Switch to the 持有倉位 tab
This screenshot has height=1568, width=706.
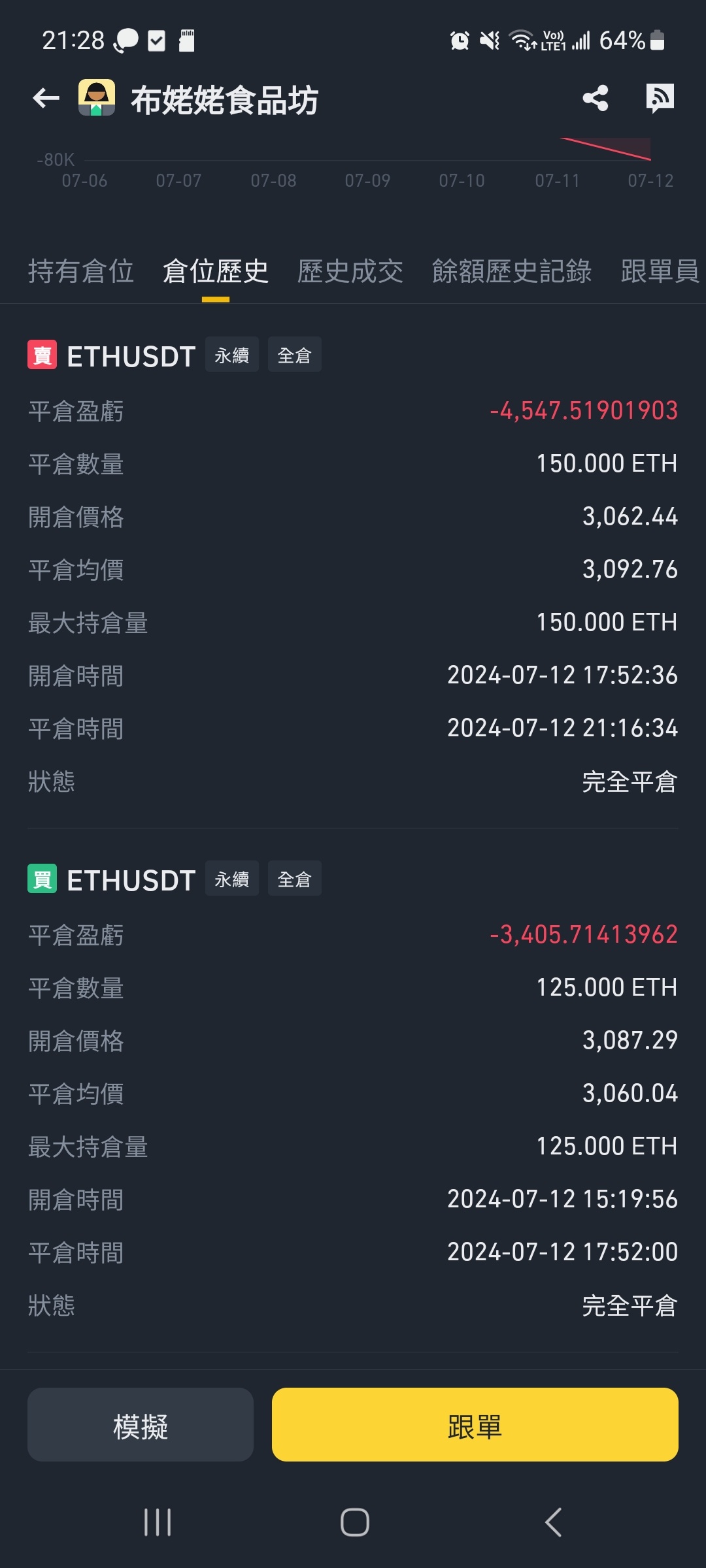(81, 271)
